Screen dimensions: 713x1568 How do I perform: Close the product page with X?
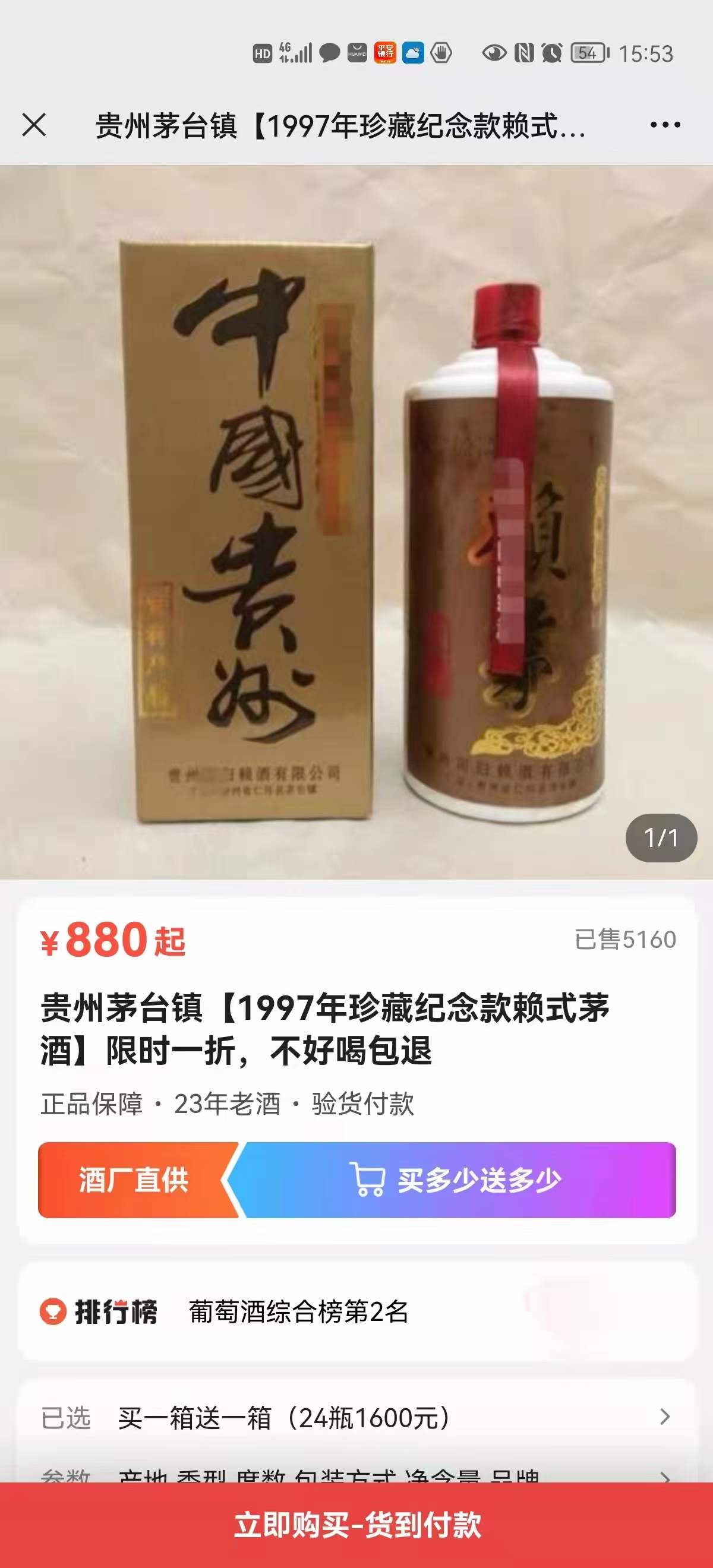(34, 125)
